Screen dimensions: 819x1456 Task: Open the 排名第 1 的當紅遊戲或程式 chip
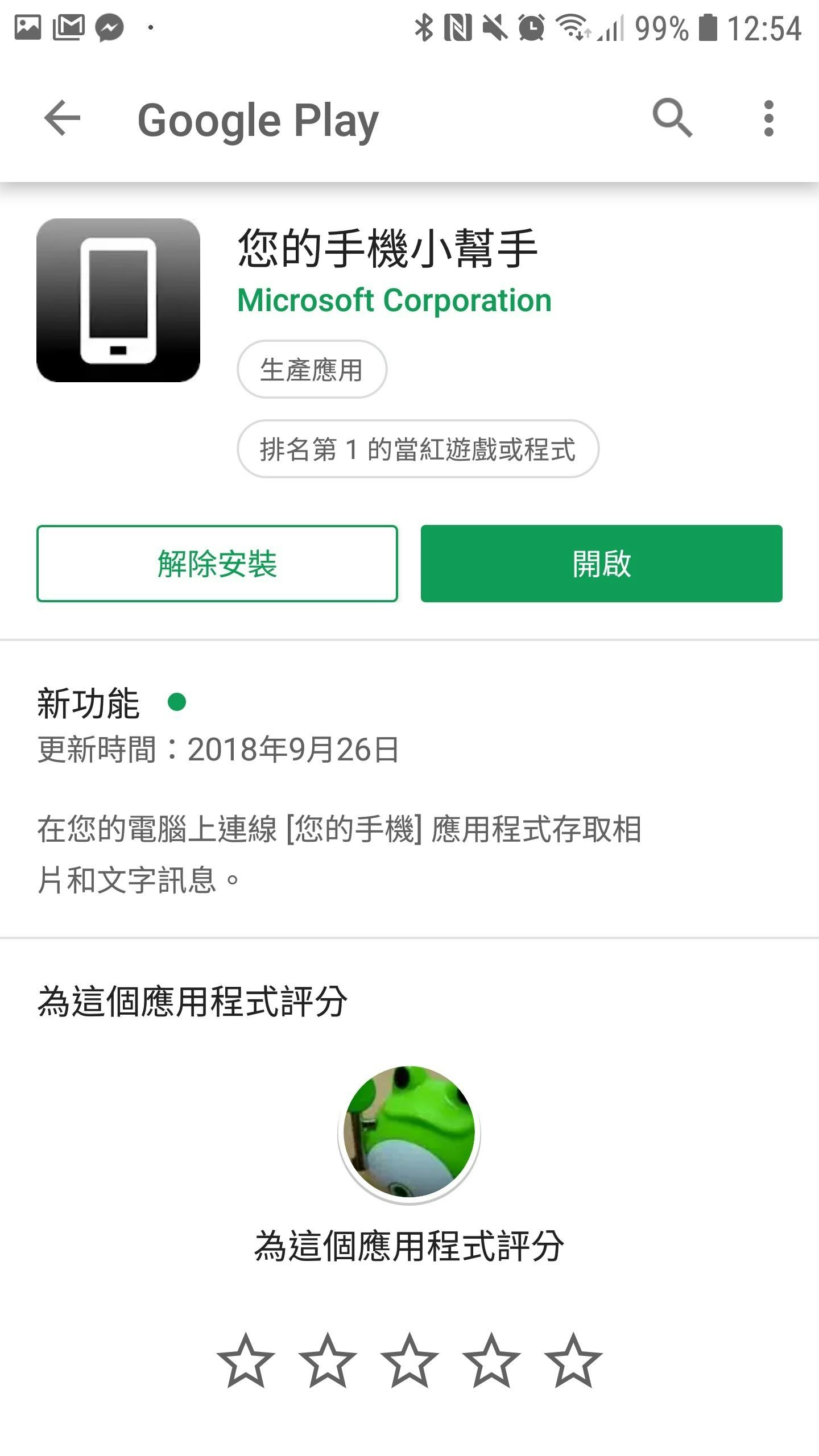[x=417, y=449]
